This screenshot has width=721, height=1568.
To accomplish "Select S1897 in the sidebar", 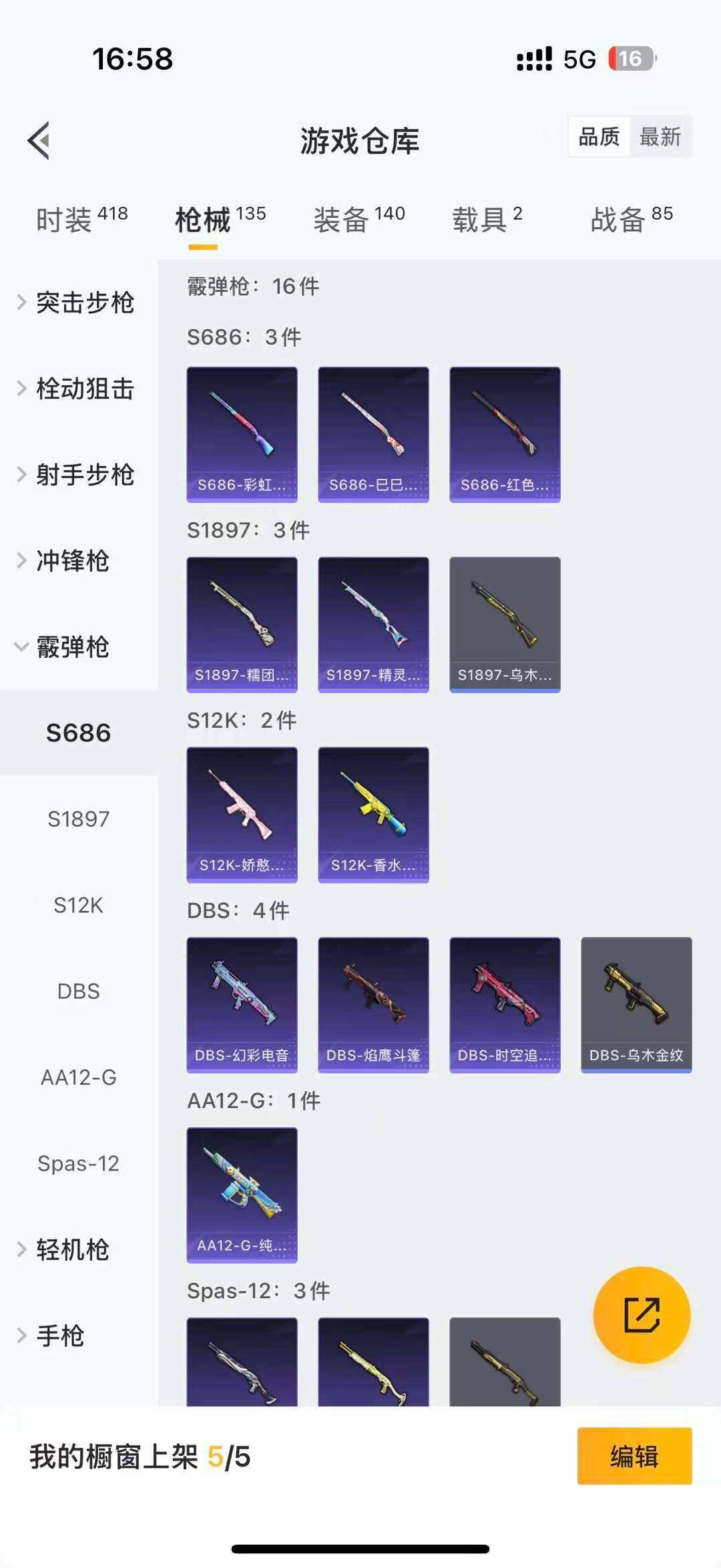I will tap(78, 819).
